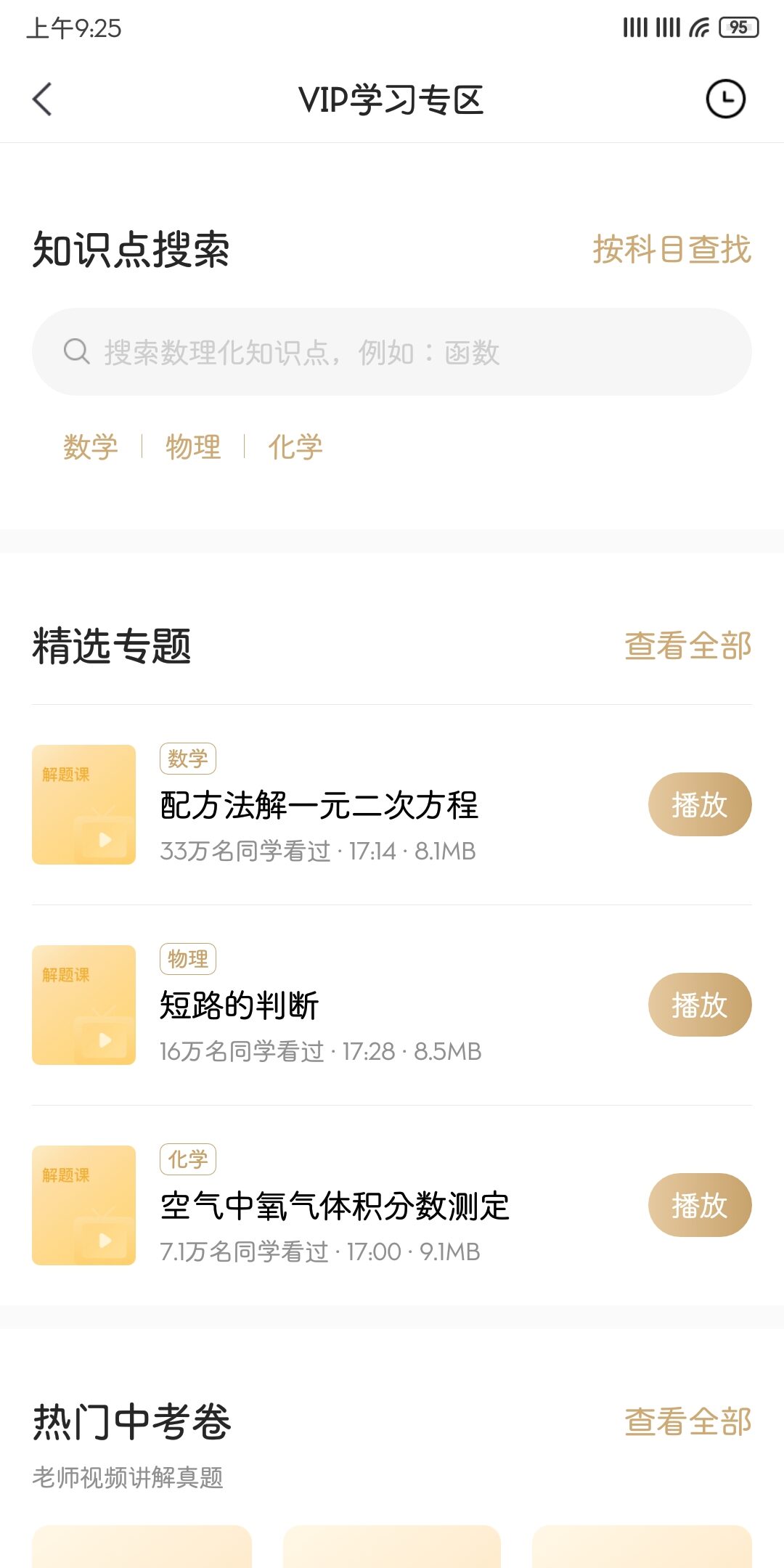This screenshot has width=784, height=1568.
Task: View all 精选专题 topics
Action: point(687,645)
